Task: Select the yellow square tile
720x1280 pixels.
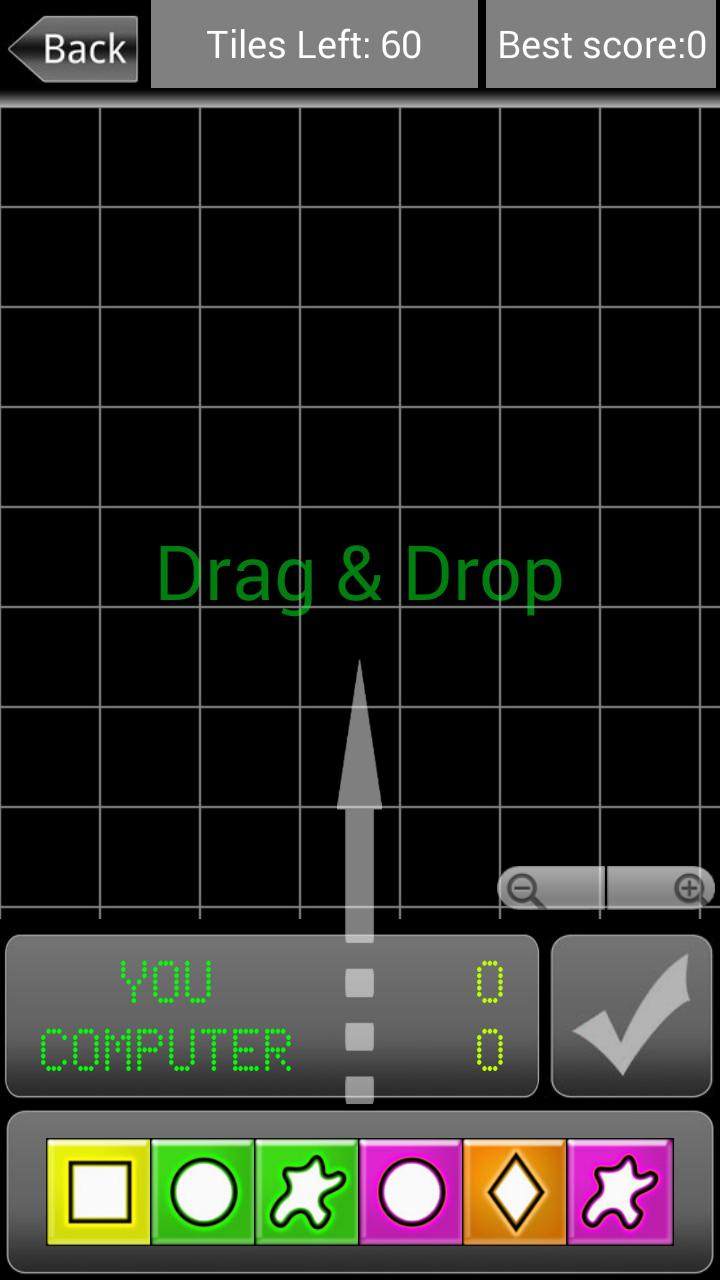Action: 99,1192
